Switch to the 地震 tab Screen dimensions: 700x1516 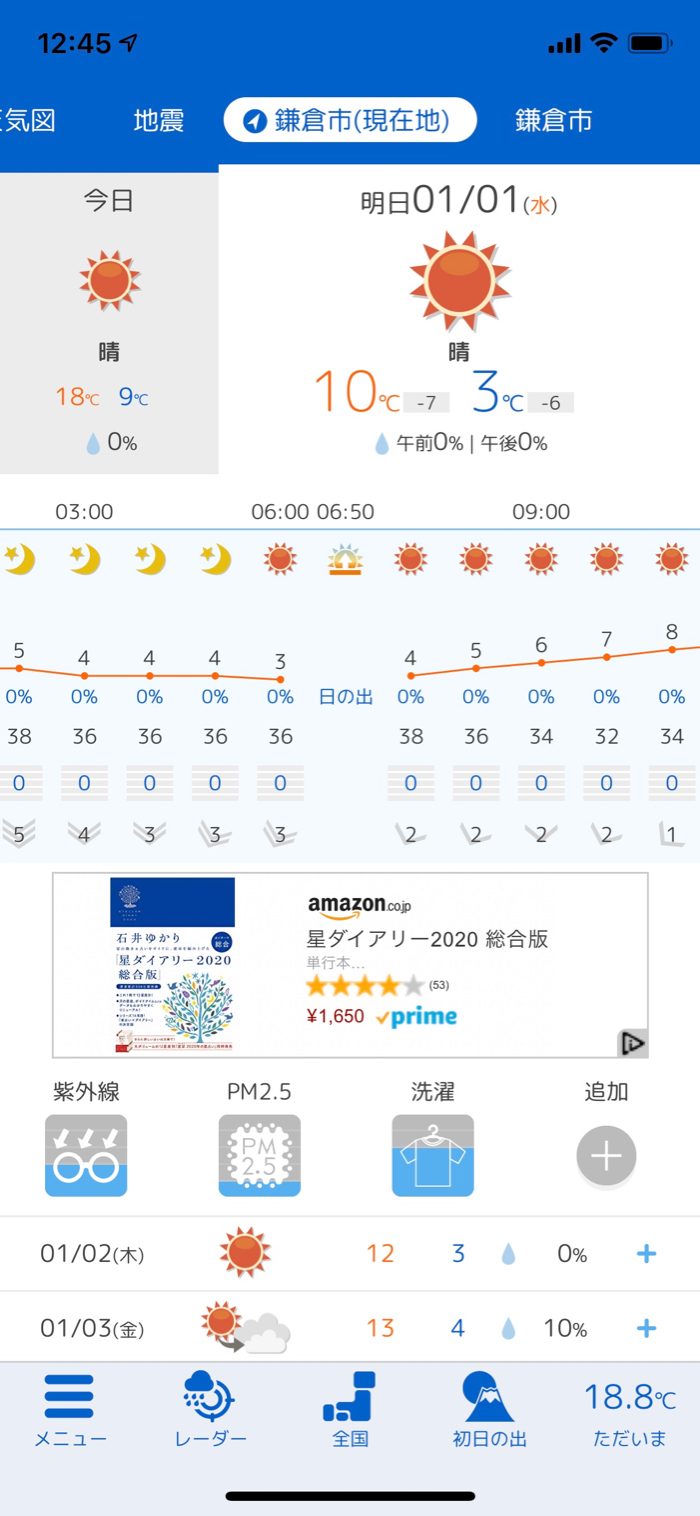pos(159,121)
